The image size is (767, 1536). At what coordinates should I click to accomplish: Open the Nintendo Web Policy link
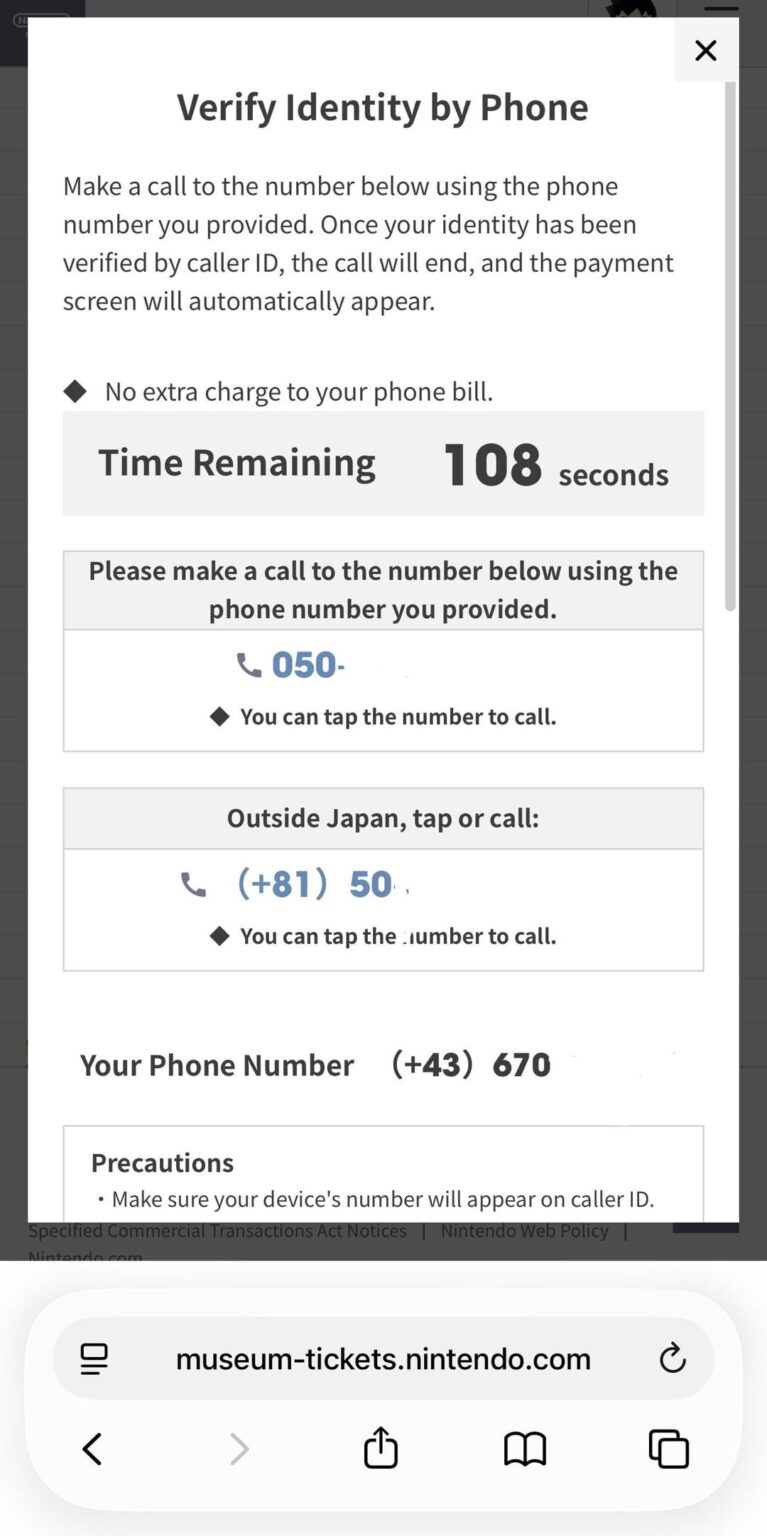coord(525,1230)
